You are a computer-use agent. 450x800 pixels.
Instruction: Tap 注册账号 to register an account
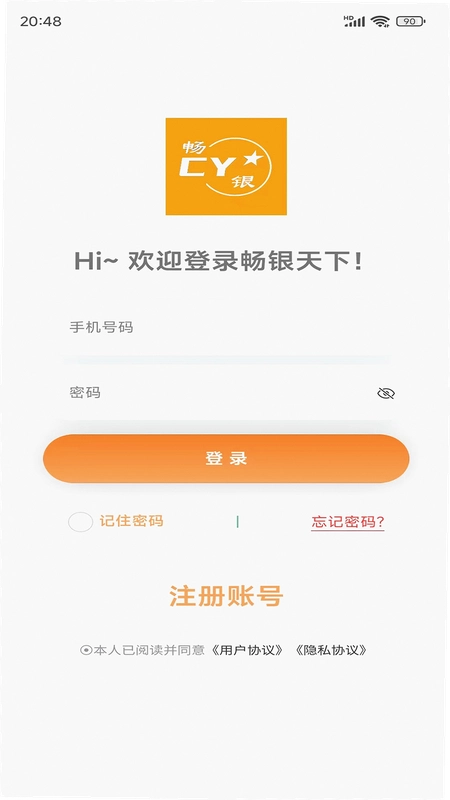(x=226, y=595)
